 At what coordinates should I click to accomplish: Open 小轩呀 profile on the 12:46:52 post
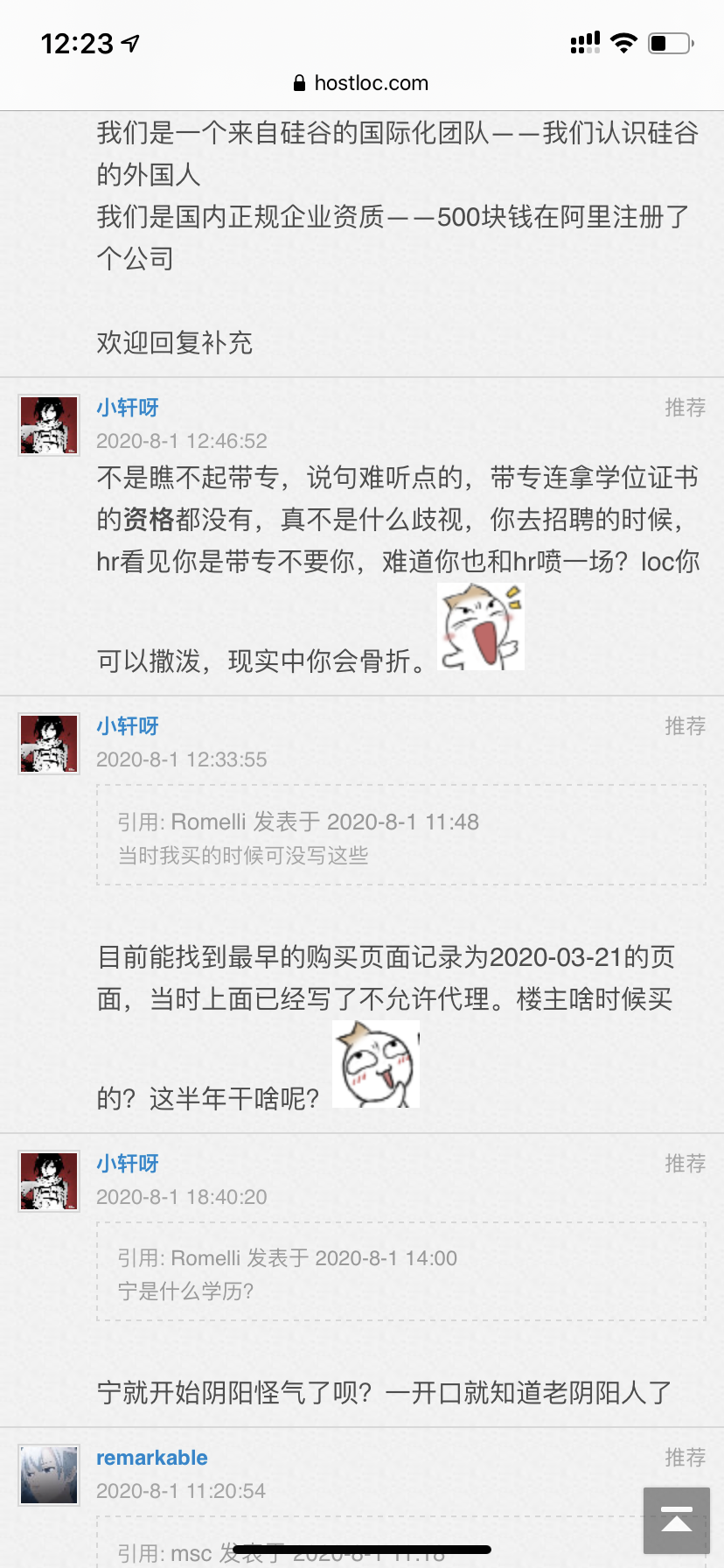point(128,408)
